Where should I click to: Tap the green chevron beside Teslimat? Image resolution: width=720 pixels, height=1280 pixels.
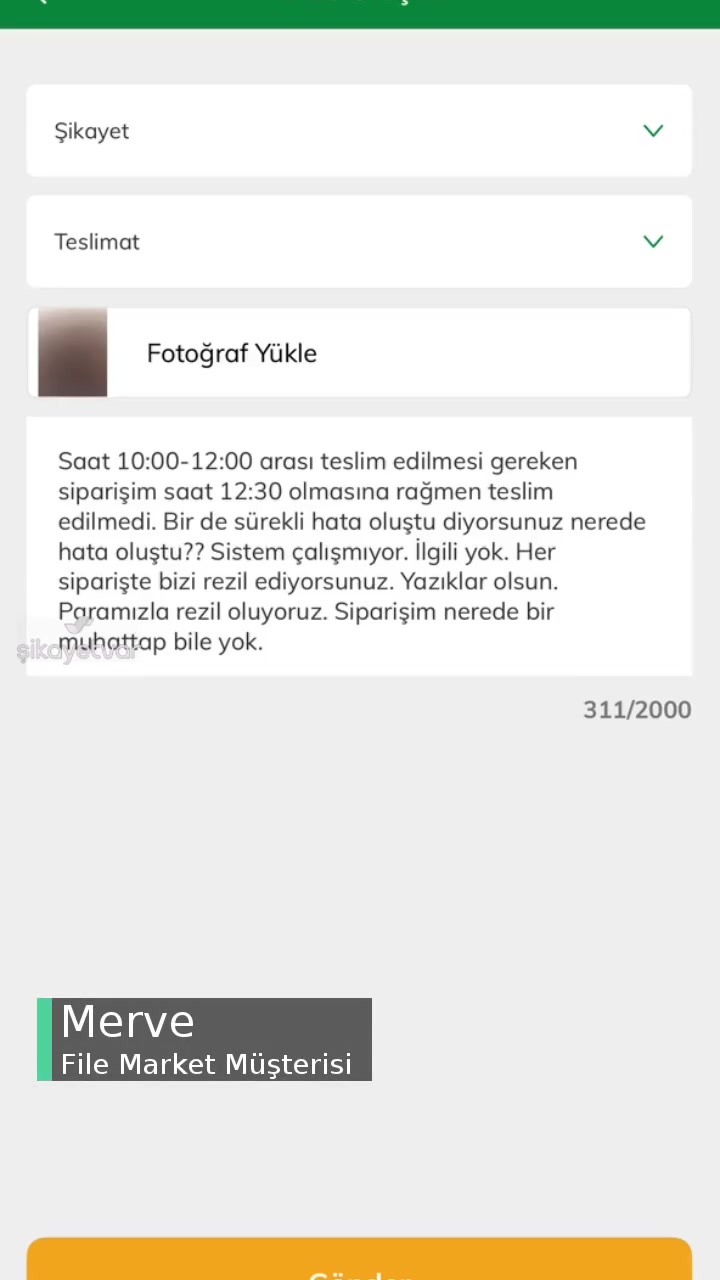click(x=653, y=241)
